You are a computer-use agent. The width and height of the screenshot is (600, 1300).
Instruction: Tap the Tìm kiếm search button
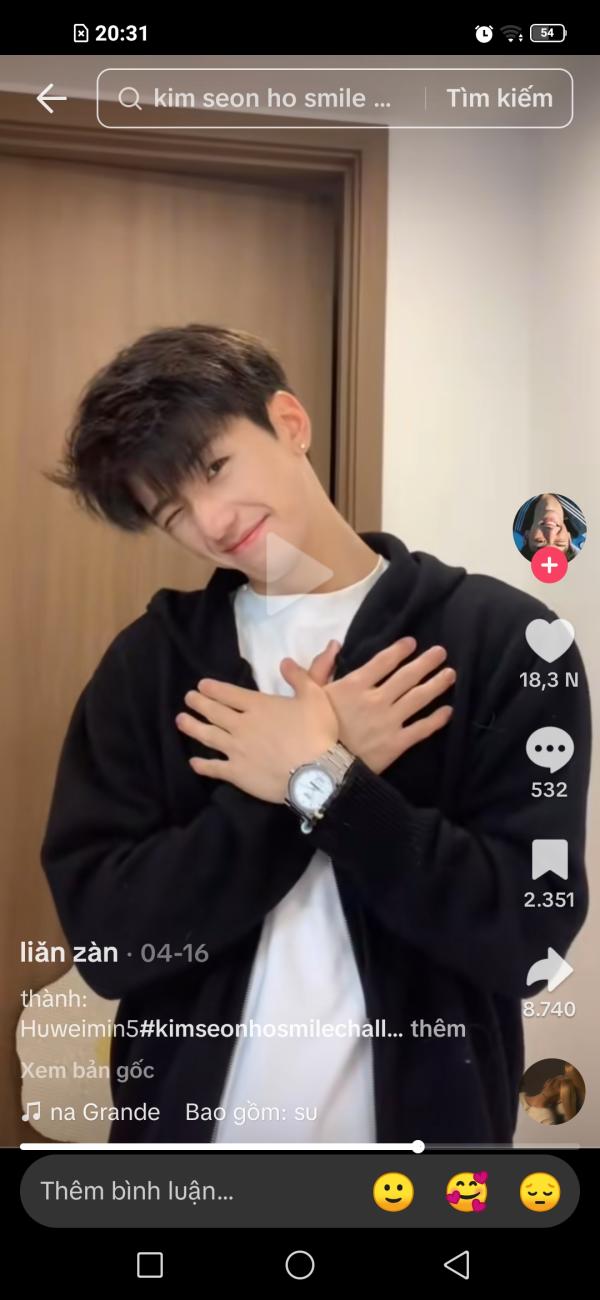(x=499, y=98)
